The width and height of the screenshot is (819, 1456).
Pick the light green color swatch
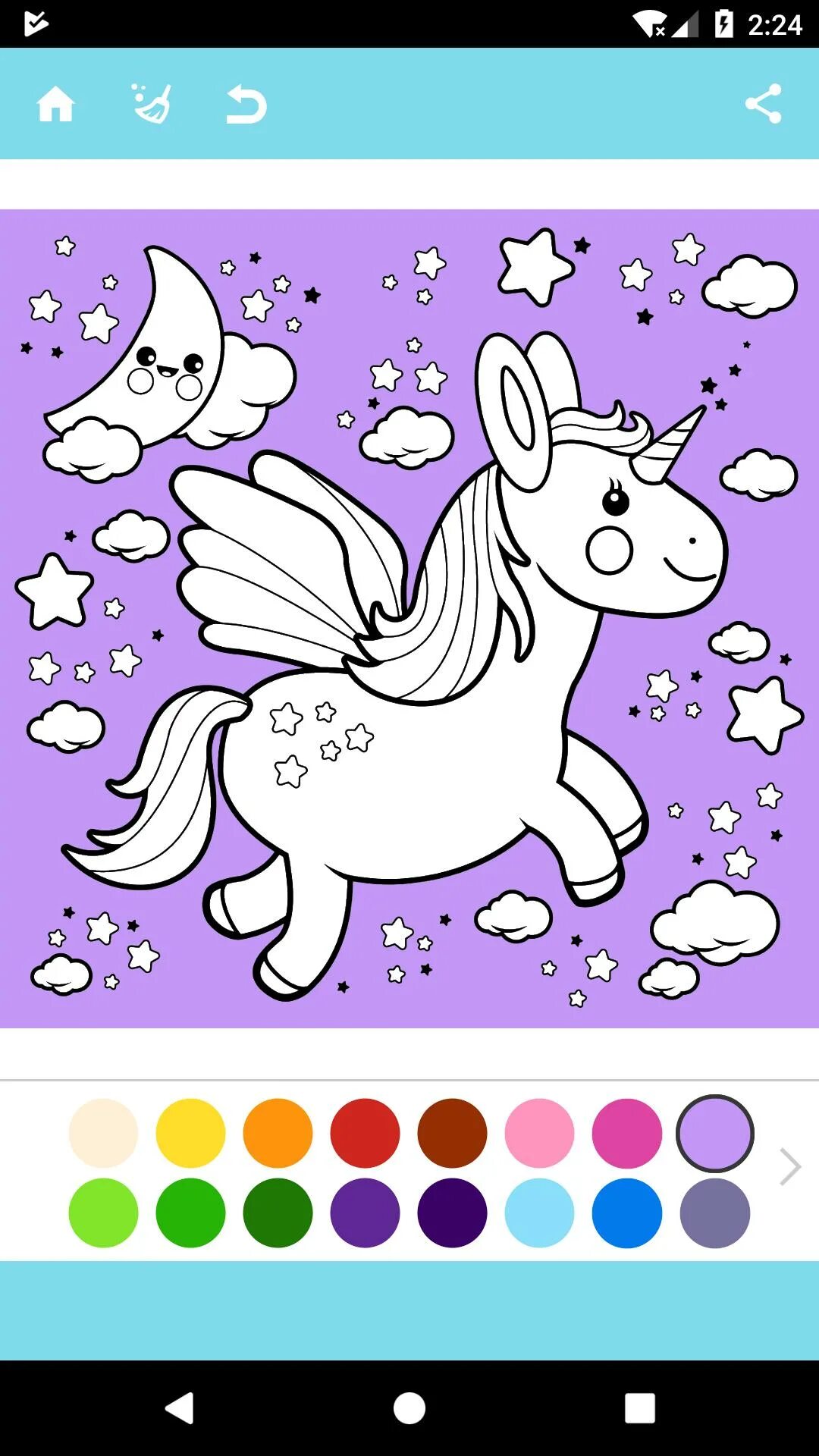(x=103, y=1213)
